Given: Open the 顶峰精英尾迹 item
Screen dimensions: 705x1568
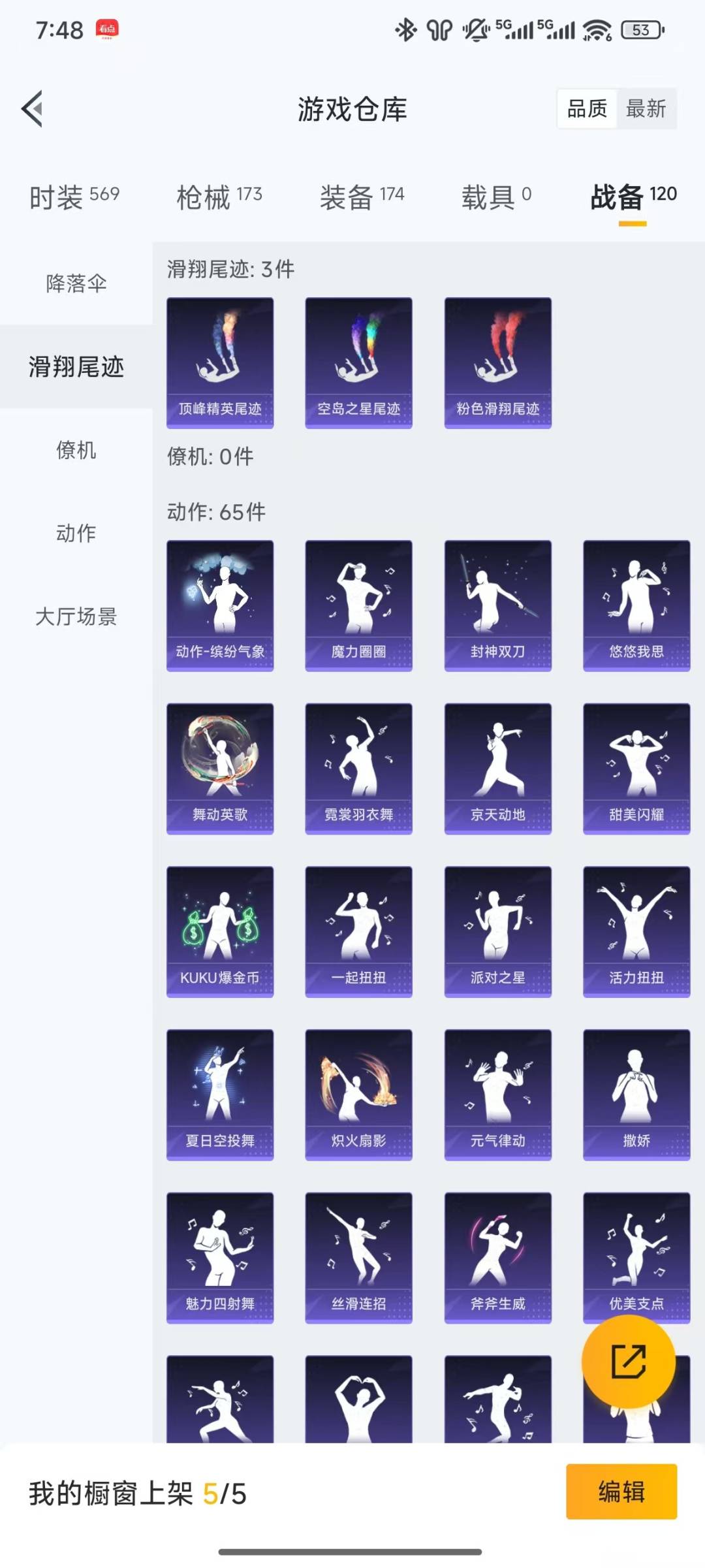Looking at the screenshot, I should coord(220,362).
